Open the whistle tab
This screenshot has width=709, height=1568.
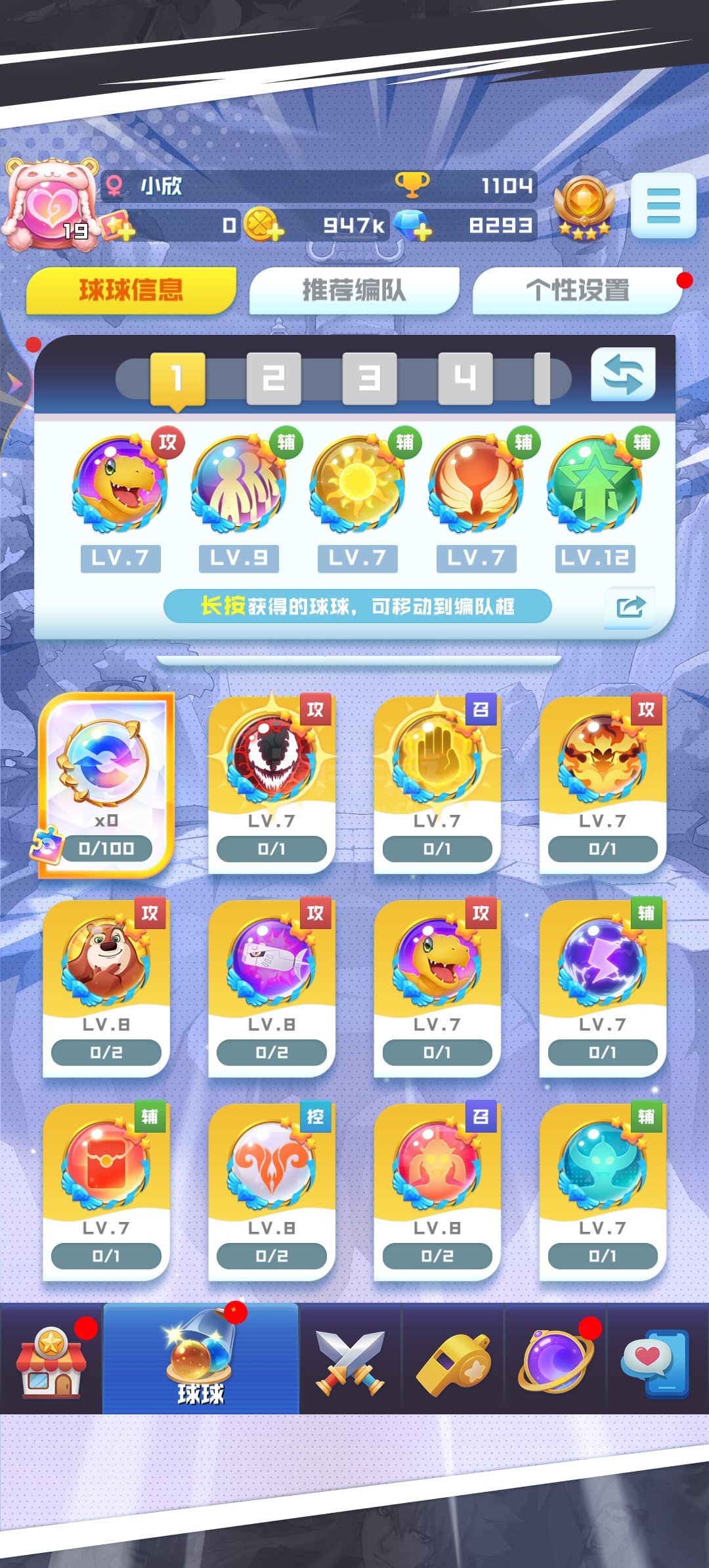[x=453, y=1359]
